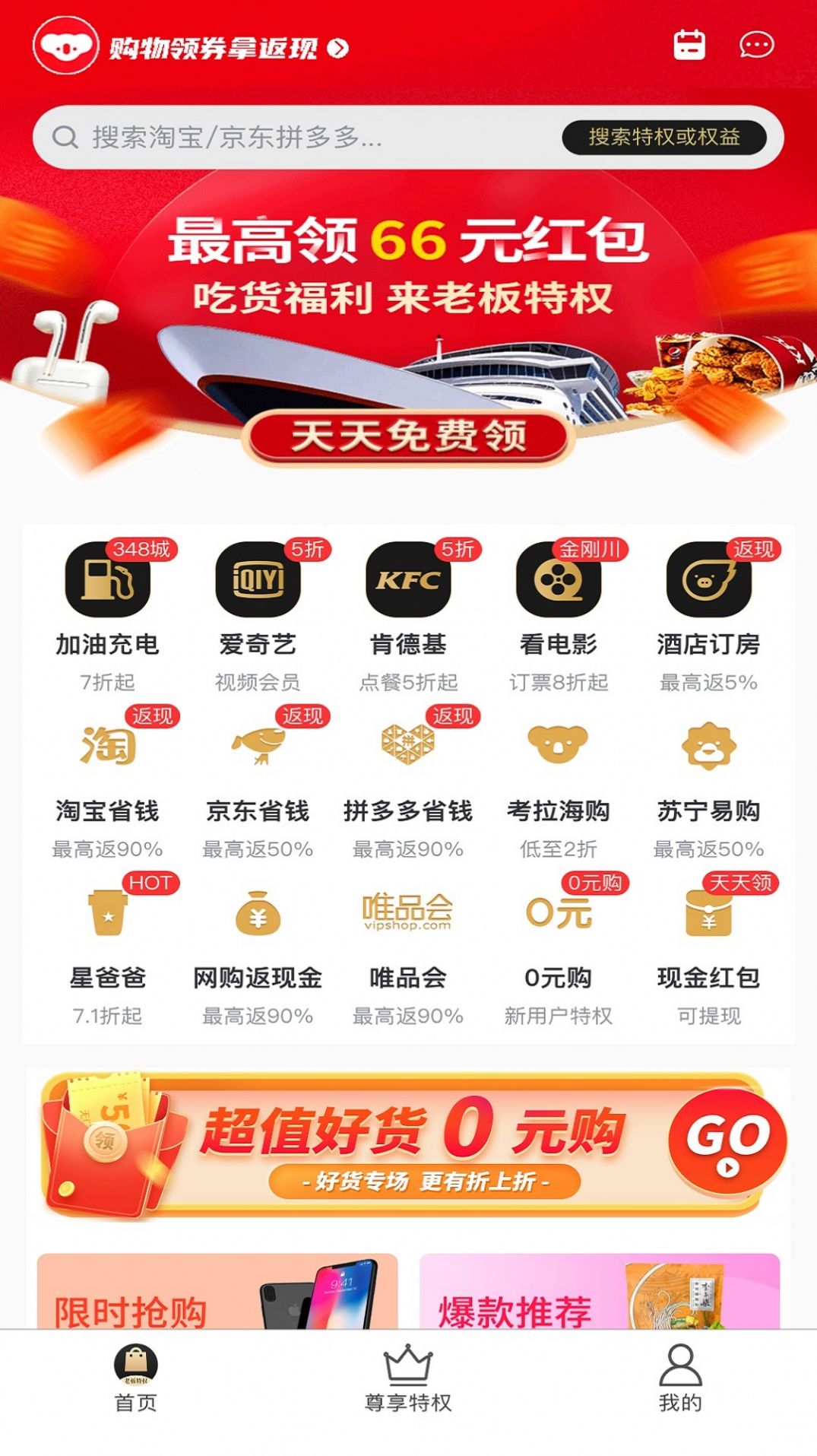Switch to the 尊享特权 tab
This screenshot has width=817, height=1456.
408,1378
